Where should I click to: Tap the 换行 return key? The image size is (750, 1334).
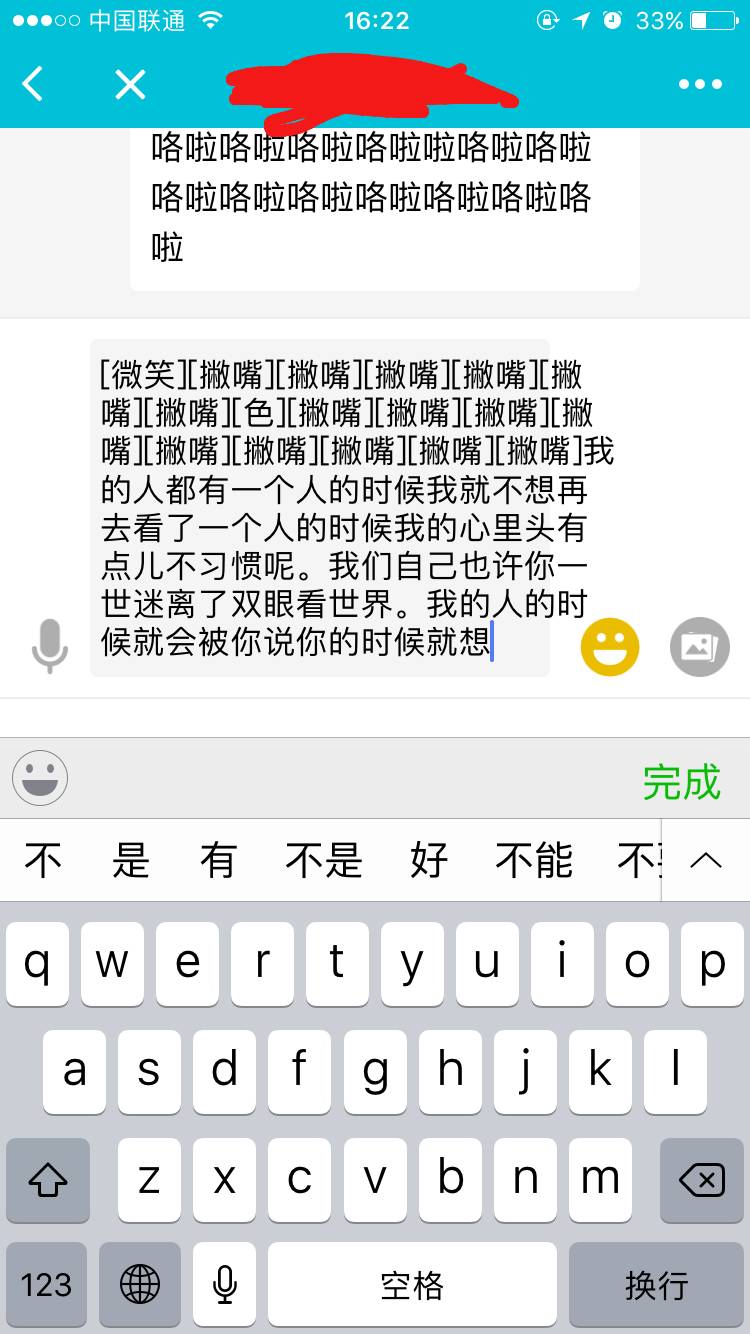pyautogui.click(x=656, y=1285)
